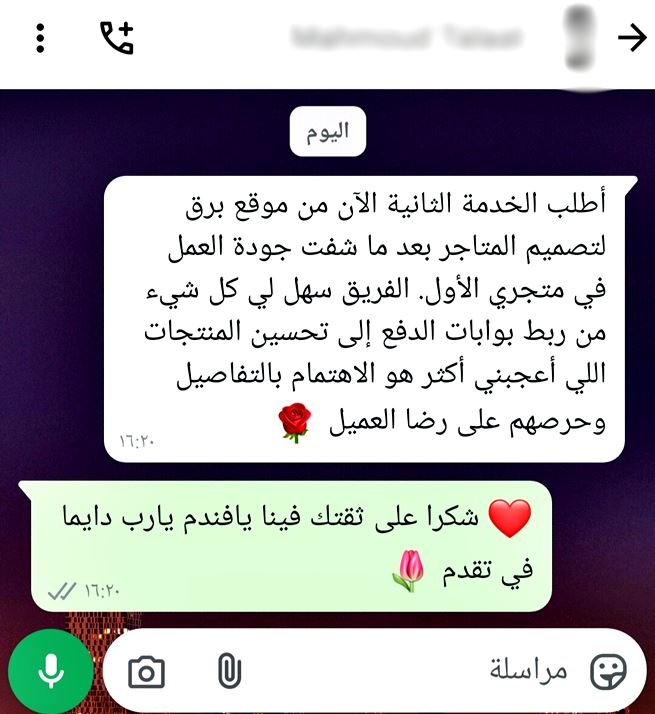This screenshot has width=655, height=714.
Task: Focus the مراسلة message input field
Action: (420, 671)
